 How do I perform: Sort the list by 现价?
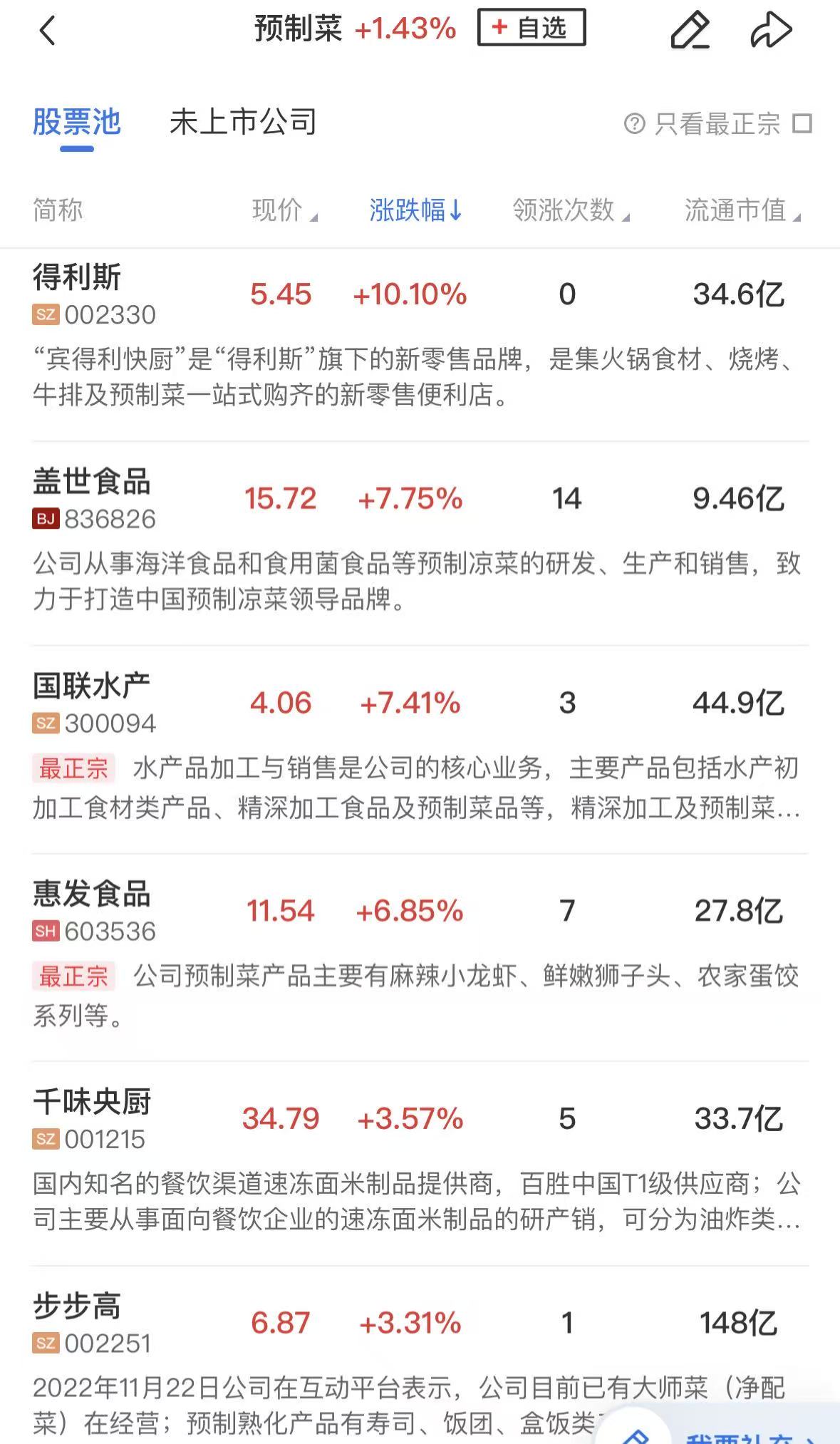(281, 210)
